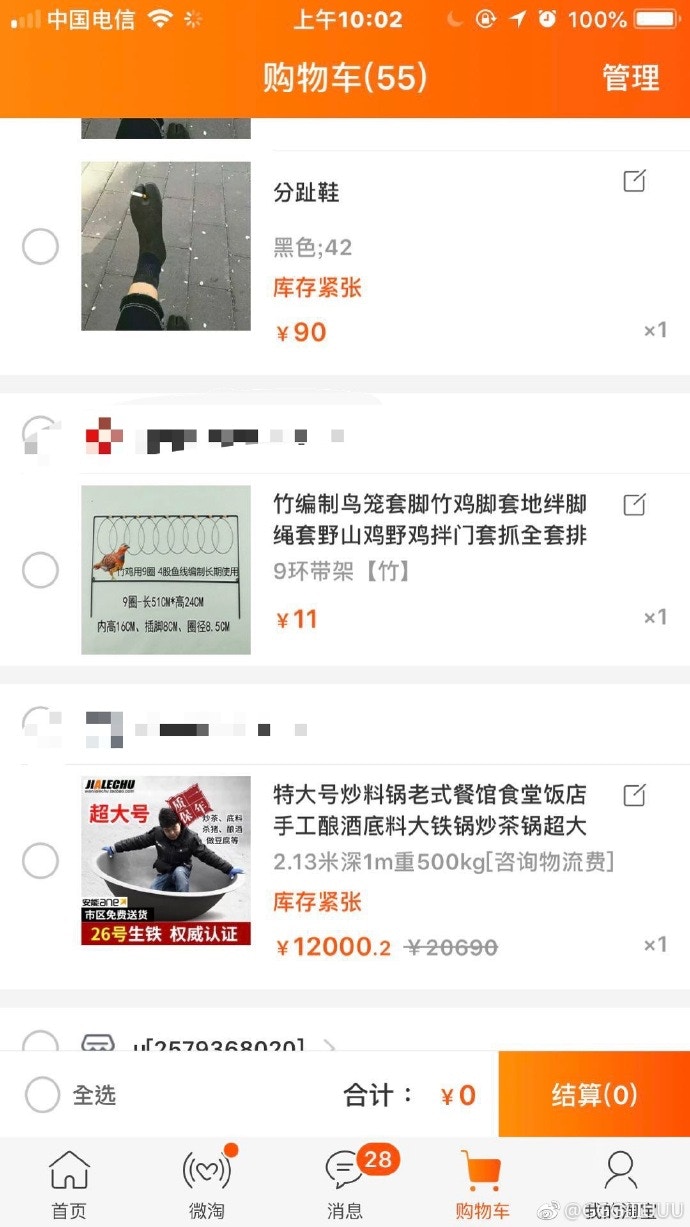This screenshot has width=690, height=1227.
Task: Open the 特大号炒料锅 product image
Action: (x=166, y=861)
